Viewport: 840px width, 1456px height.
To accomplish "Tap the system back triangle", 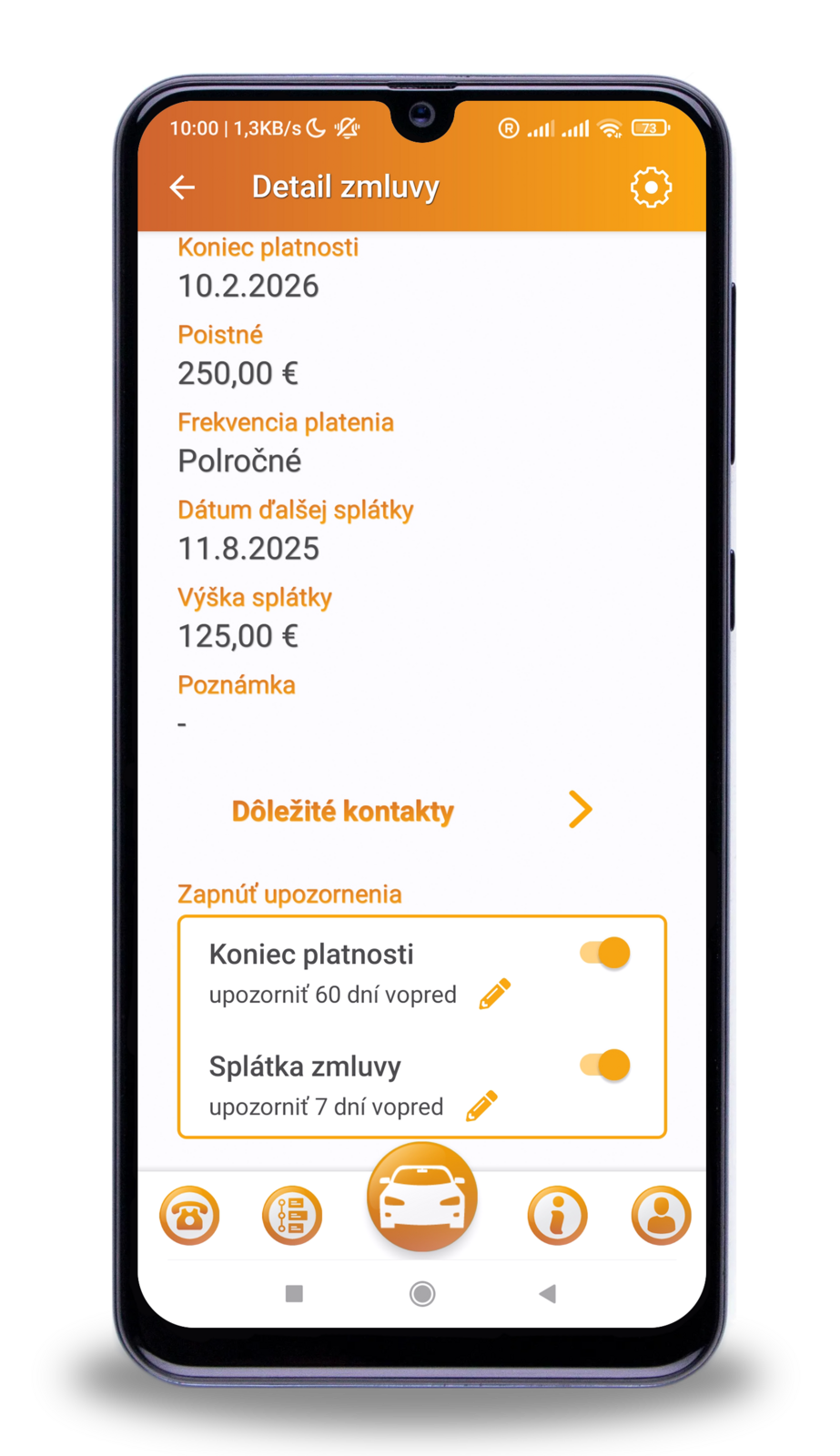I will (x=547, y=1294).
